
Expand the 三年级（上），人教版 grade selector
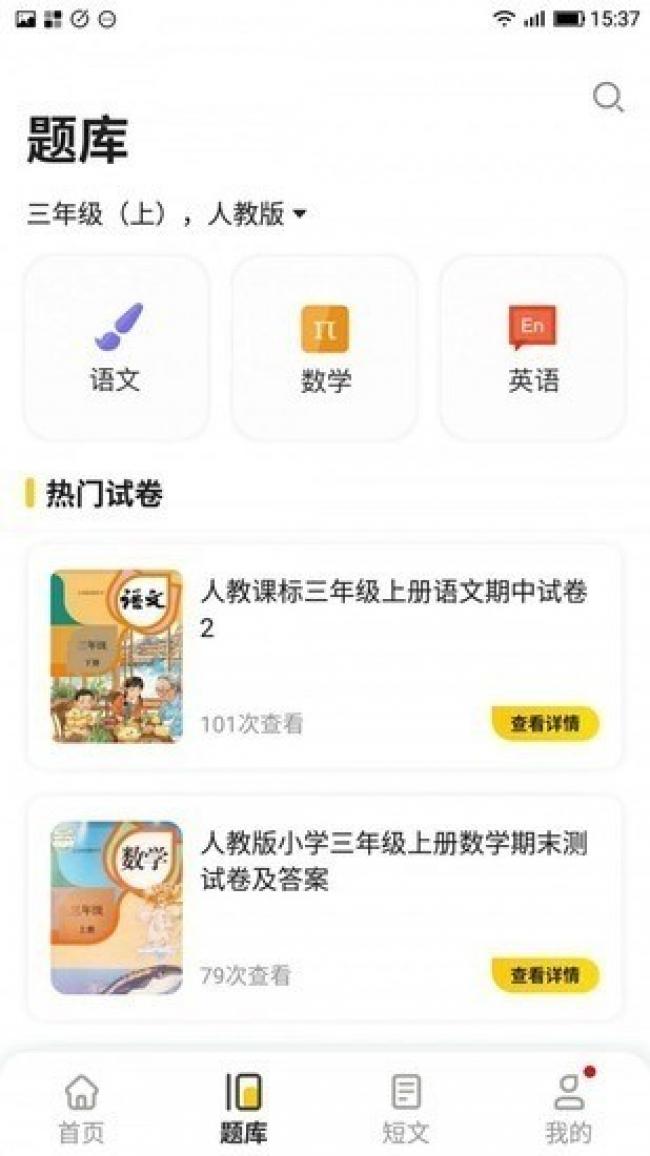pos(166,214)
